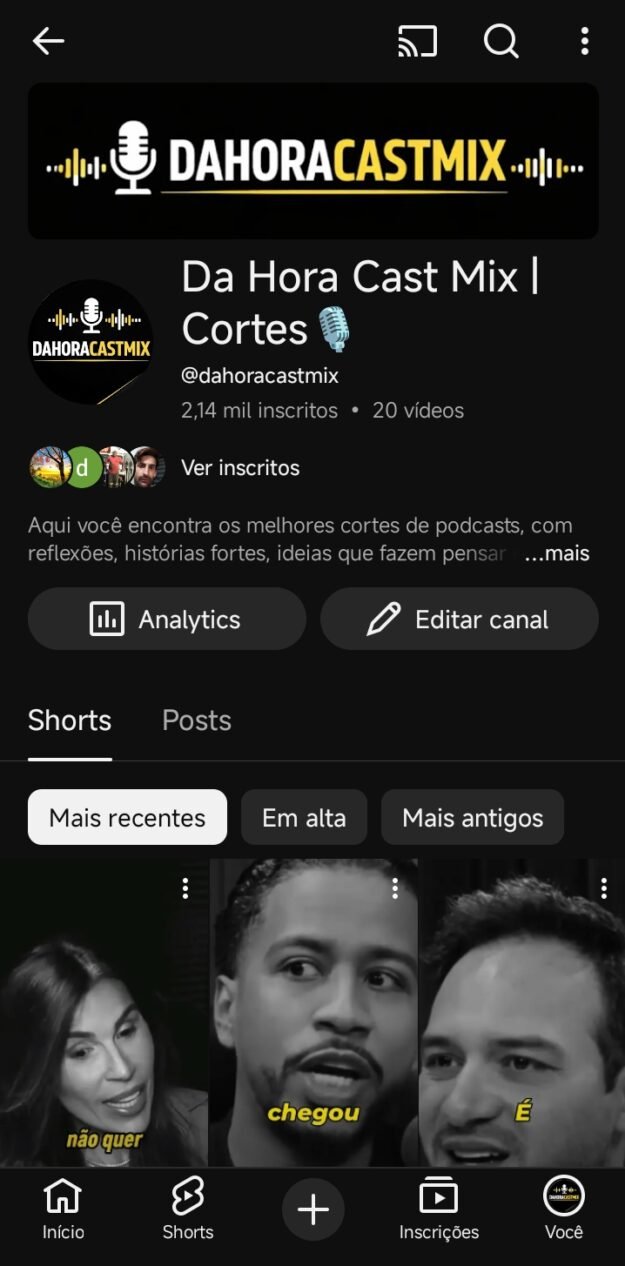Create new content with the plus button
625x1266 pixels.
(x=313, y=1210)
